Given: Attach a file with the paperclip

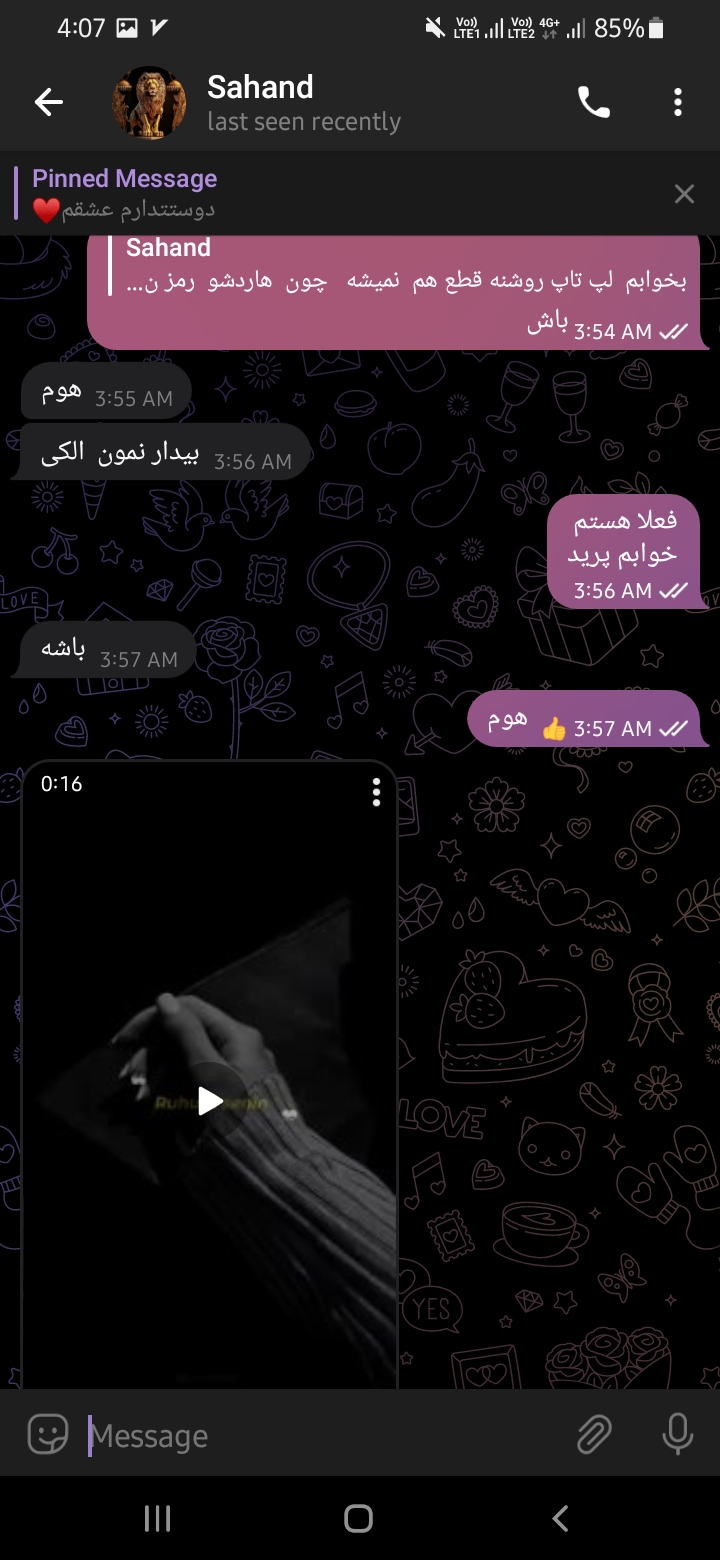Looking at the screenshot, I should pyautogui.click(x=594, y=1435).
